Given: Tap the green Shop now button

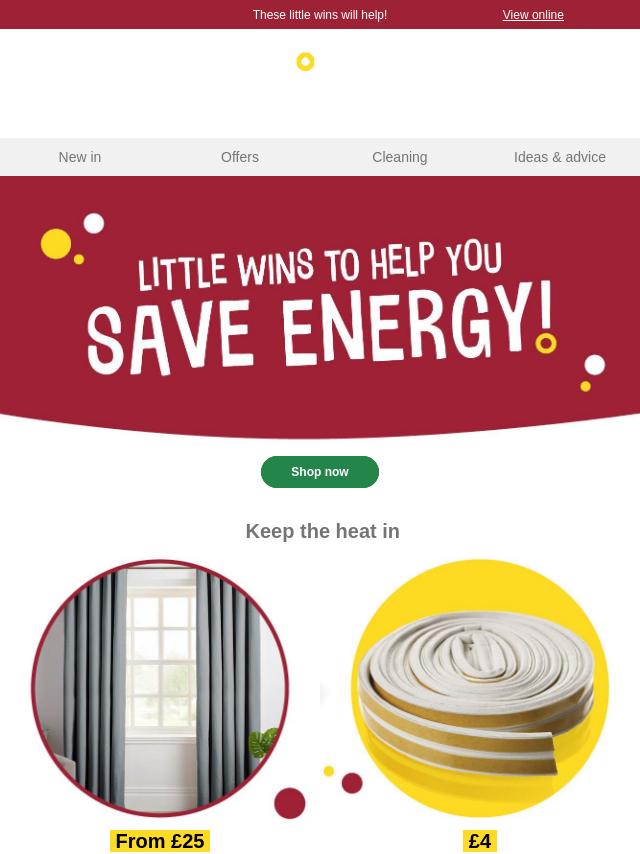Looking at the screenshot, I should tap(320, 472).
